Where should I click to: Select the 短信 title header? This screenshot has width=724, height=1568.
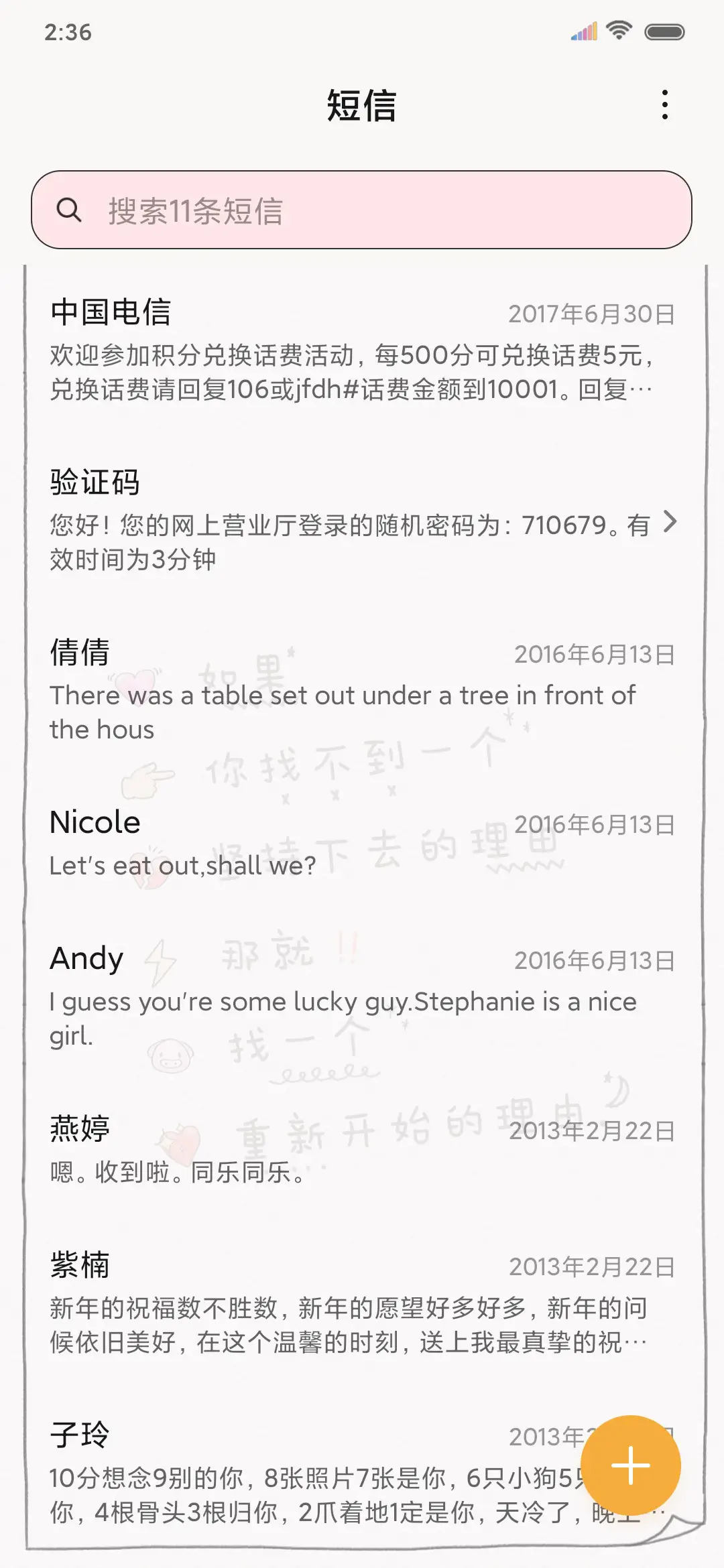(x=362, y=106)
